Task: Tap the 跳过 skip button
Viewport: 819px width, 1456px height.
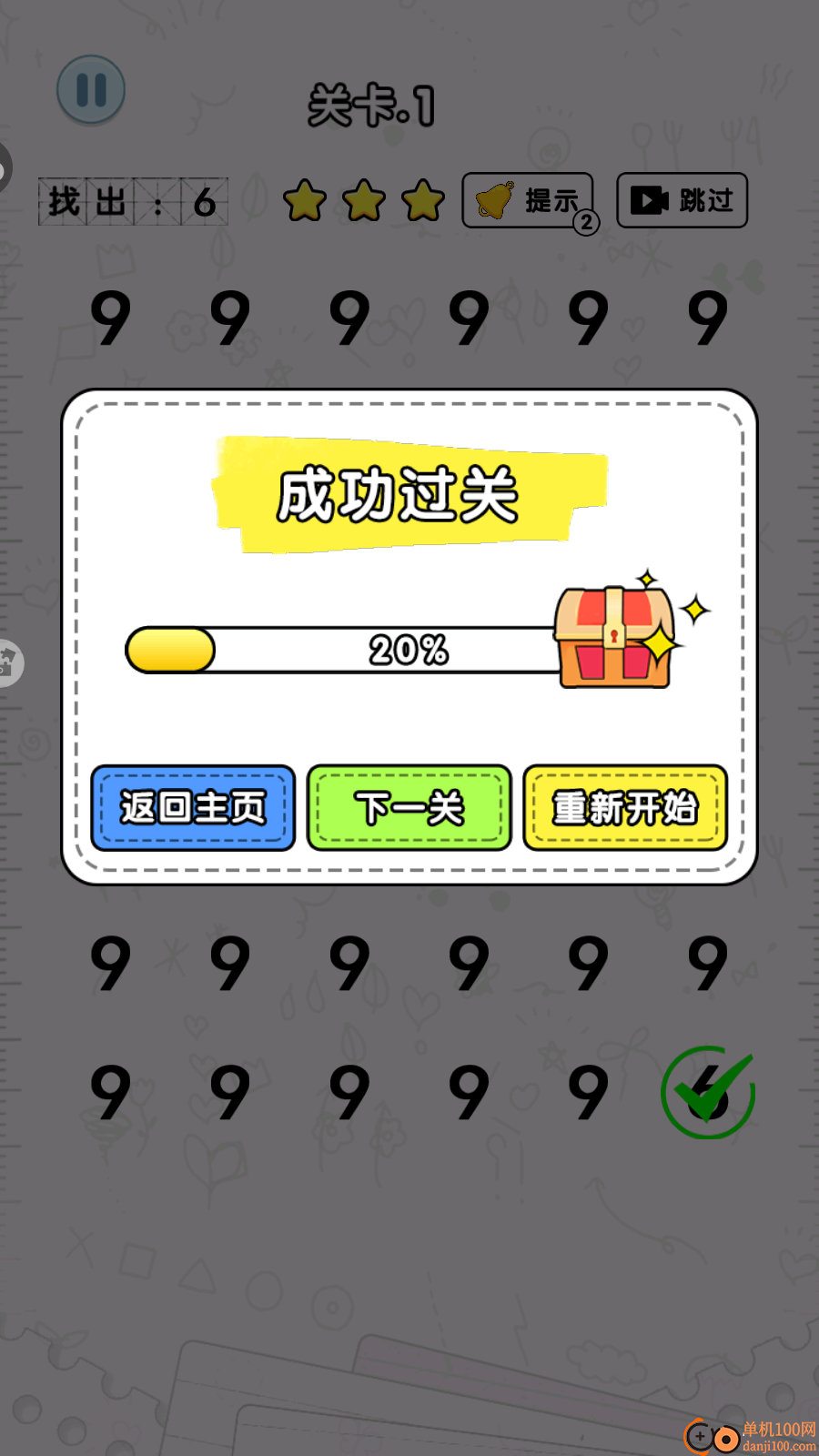Action: [x=682, y=200]
